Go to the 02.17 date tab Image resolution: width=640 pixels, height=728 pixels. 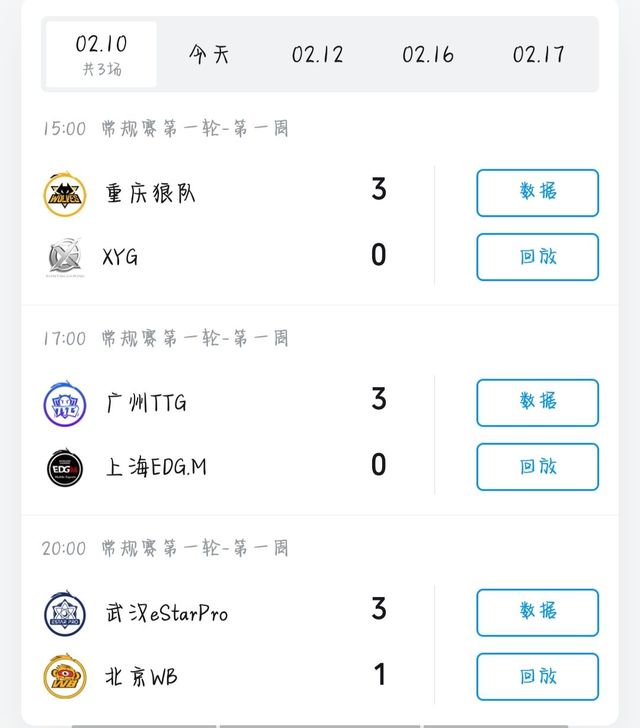click(539, 54)
